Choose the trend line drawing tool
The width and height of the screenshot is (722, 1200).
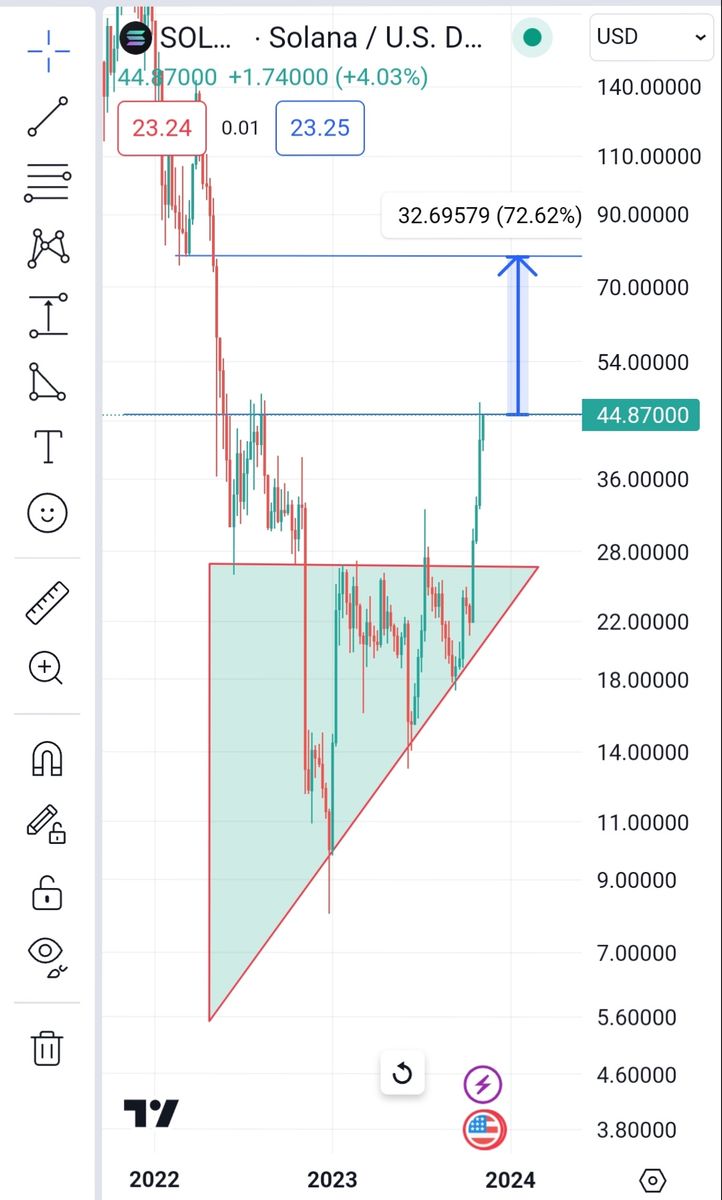point(47,117)
